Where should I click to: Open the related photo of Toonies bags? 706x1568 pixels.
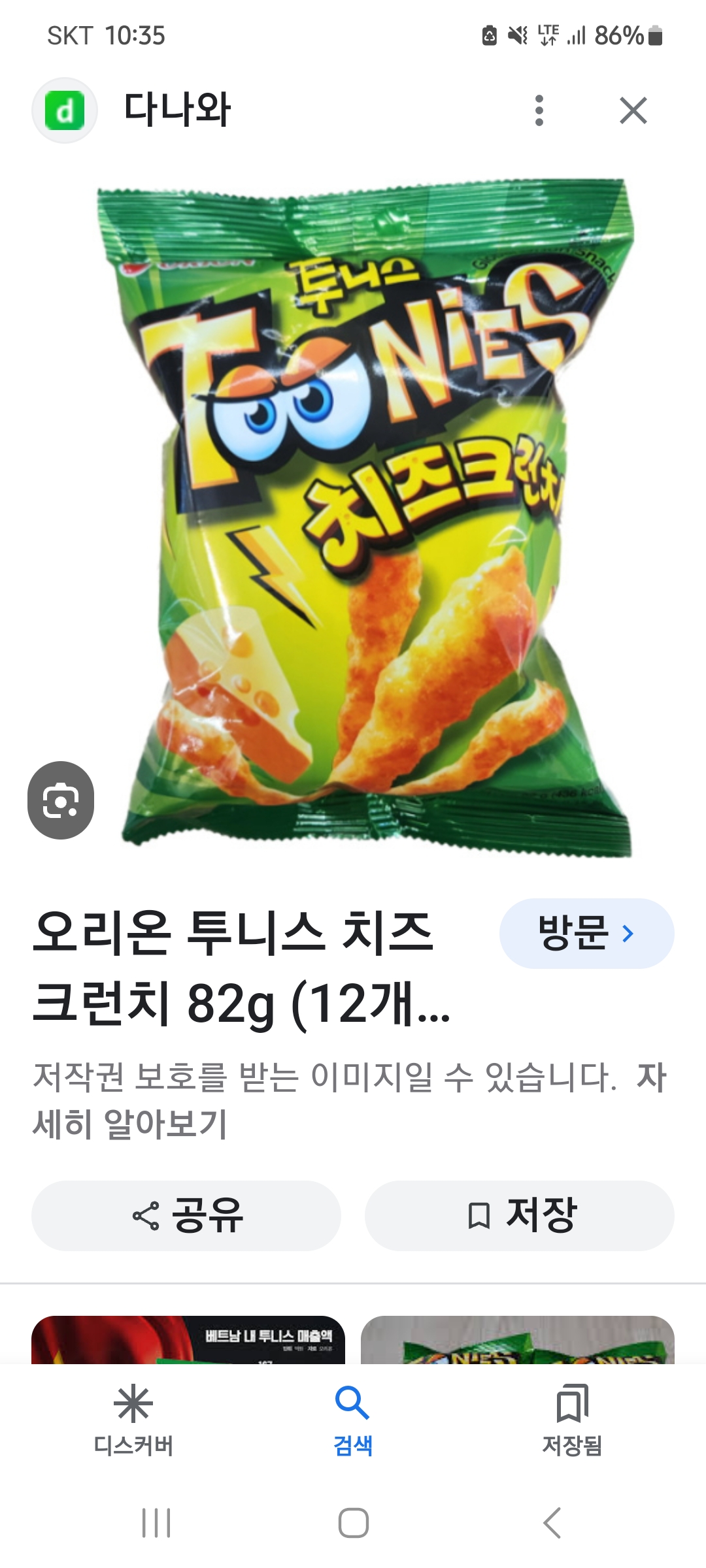point(517,1339)
